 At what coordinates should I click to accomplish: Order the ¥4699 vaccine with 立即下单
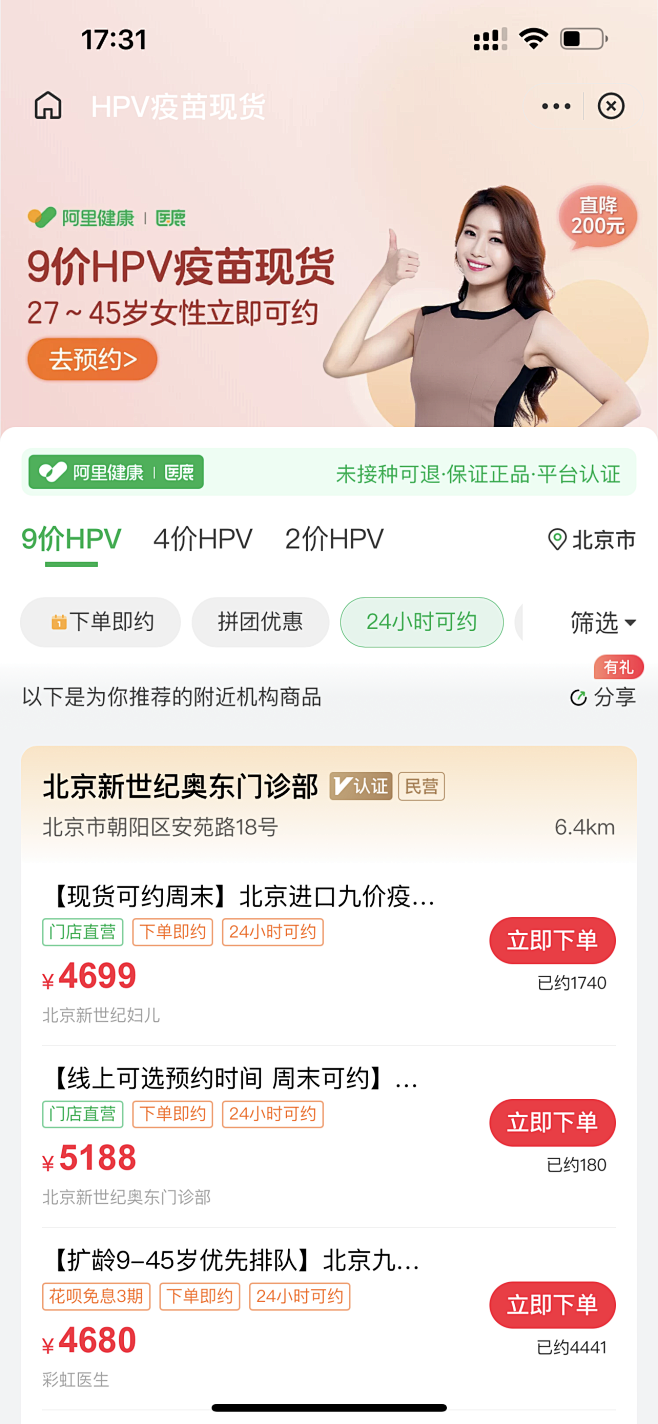[552, 940]
